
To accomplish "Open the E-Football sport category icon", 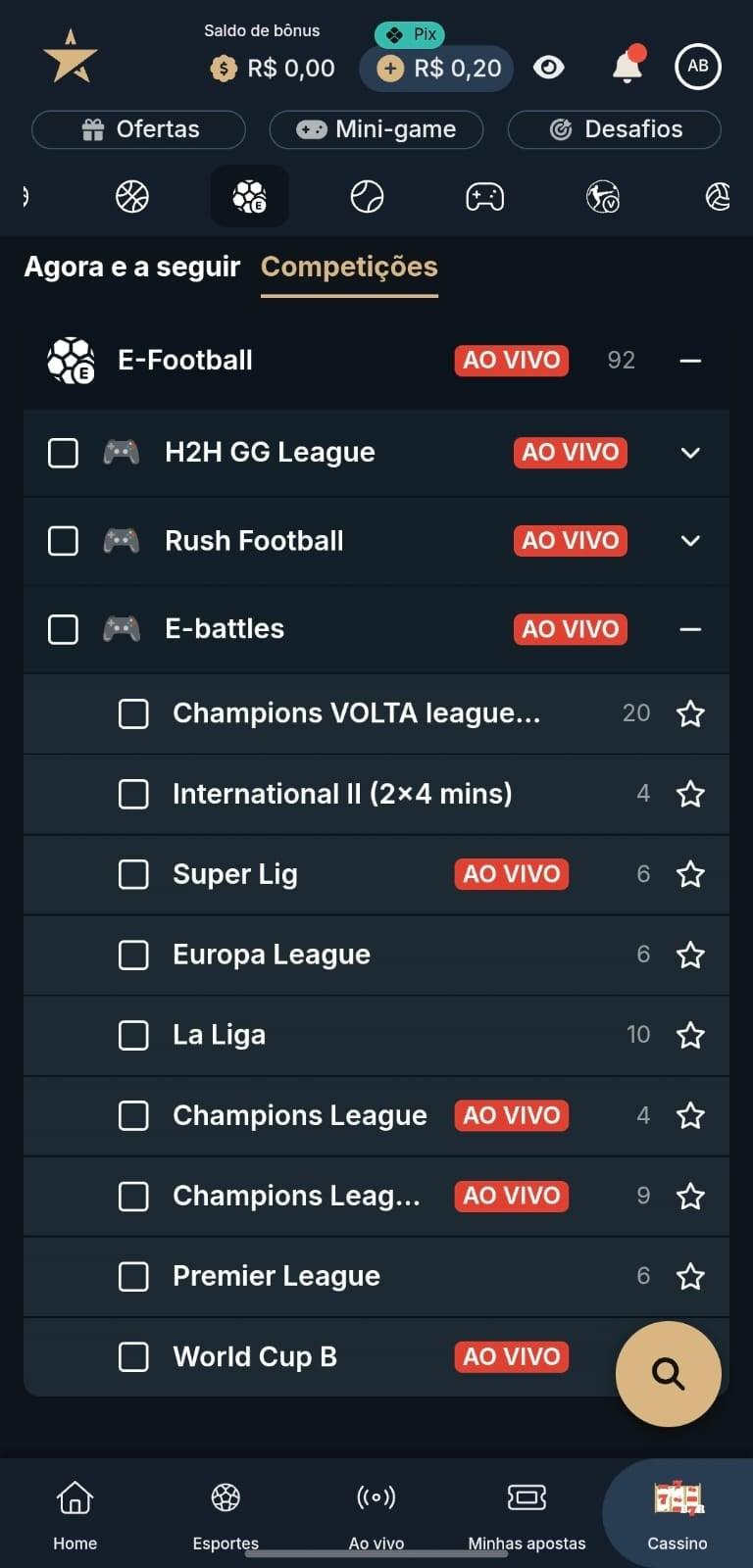I will tap(250, 196).
